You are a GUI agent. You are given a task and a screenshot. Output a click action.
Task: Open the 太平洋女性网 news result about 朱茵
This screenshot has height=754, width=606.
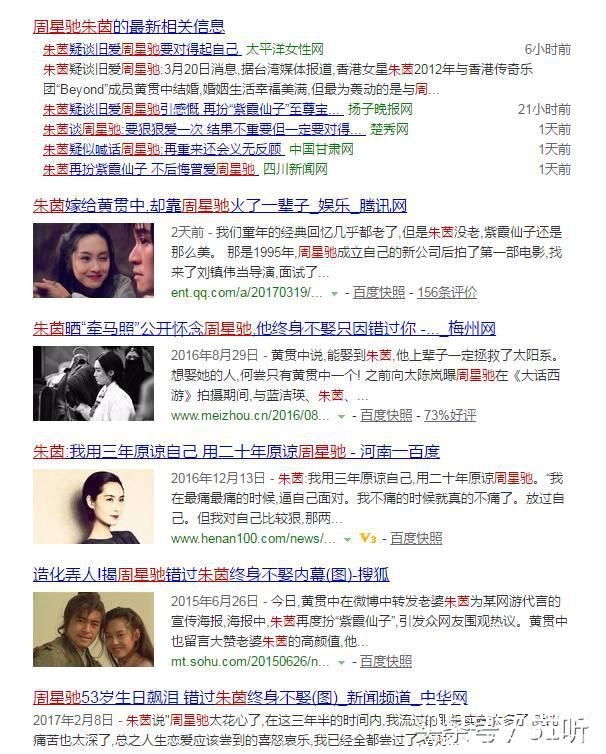pyautogui.click(x=140, y=48)
